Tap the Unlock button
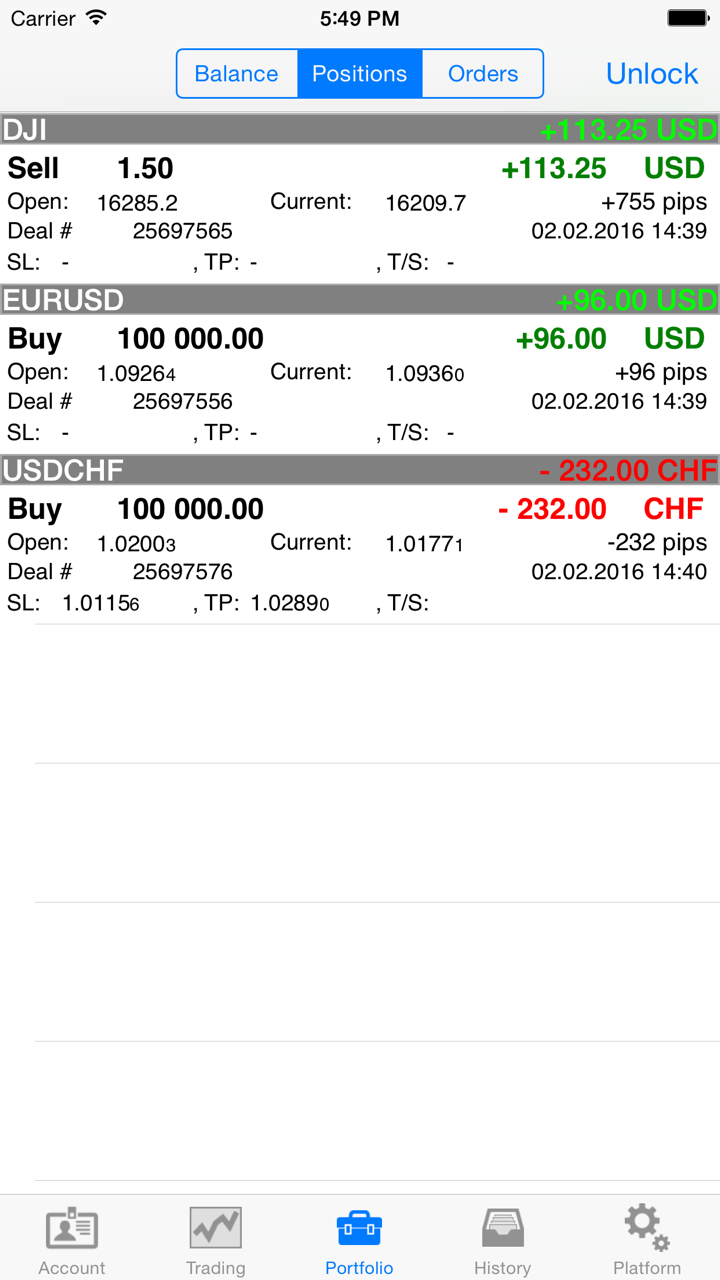 click(652, 74)
